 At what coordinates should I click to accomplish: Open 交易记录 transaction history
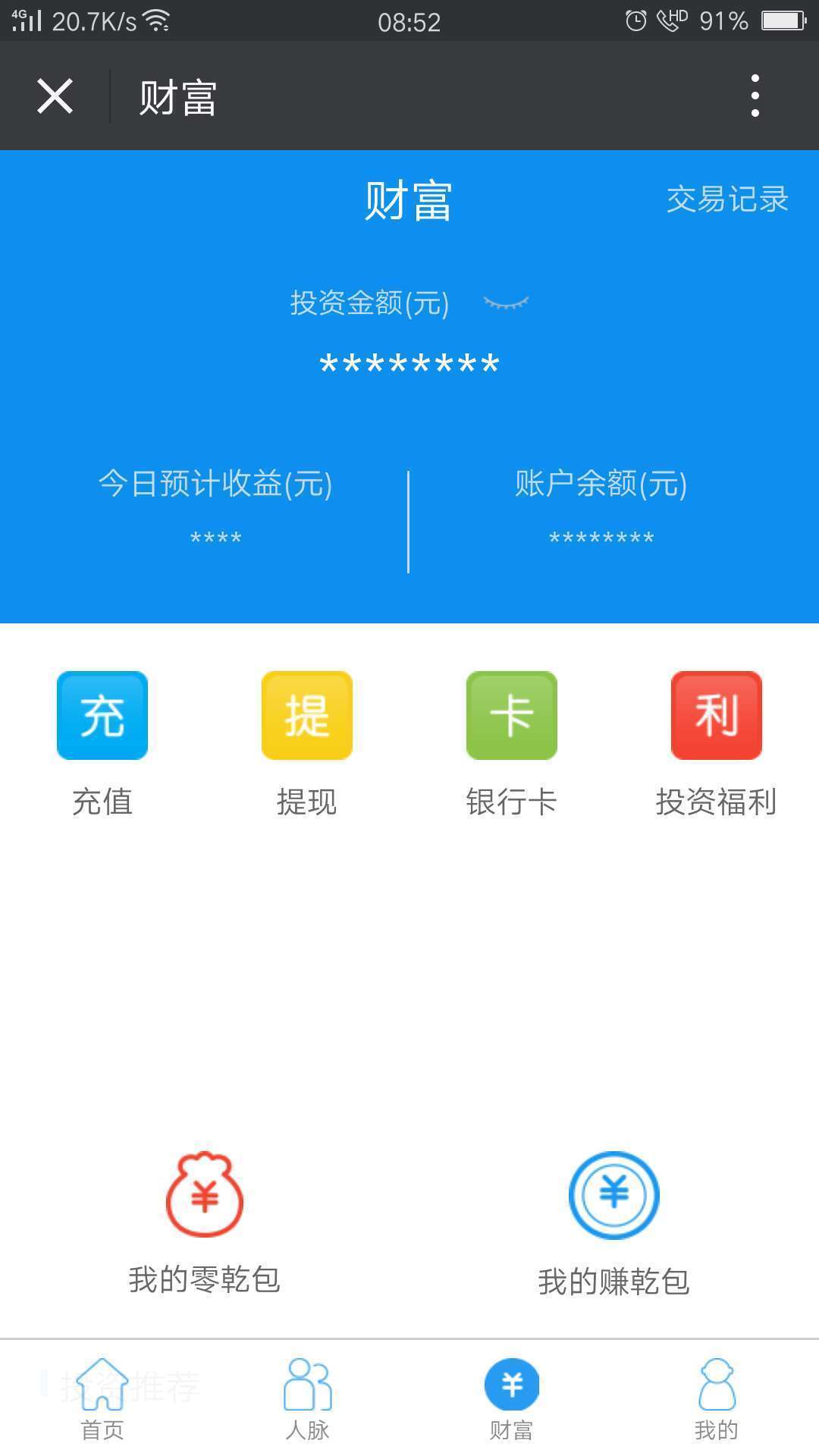(727, 199)
